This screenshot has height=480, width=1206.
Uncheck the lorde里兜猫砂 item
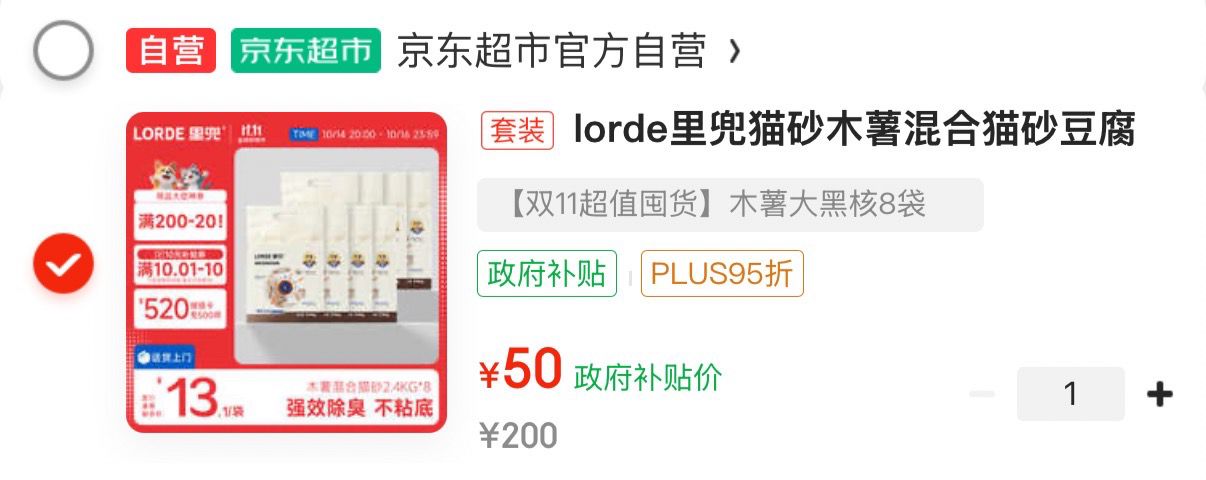tap(63, 264)
